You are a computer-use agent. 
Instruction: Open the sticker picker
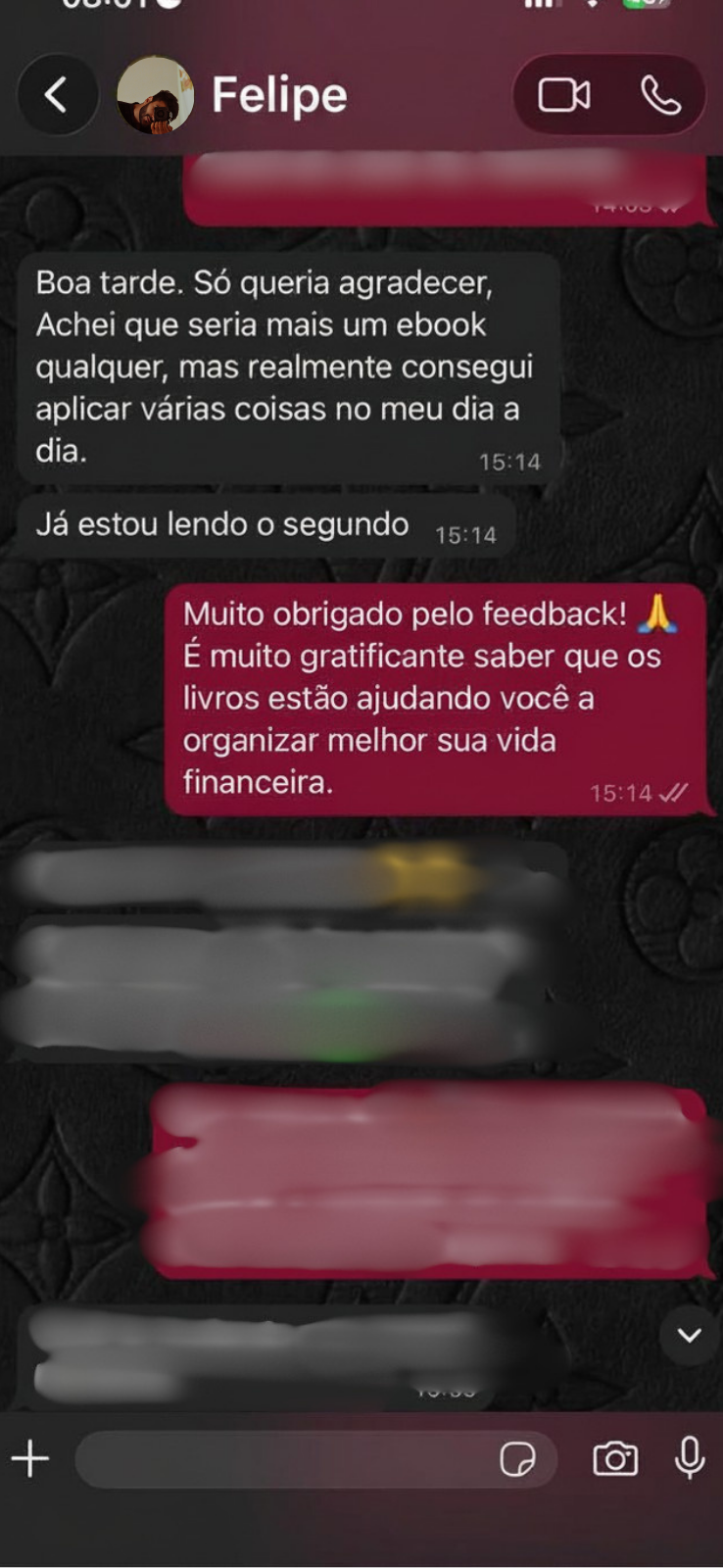517,1459
